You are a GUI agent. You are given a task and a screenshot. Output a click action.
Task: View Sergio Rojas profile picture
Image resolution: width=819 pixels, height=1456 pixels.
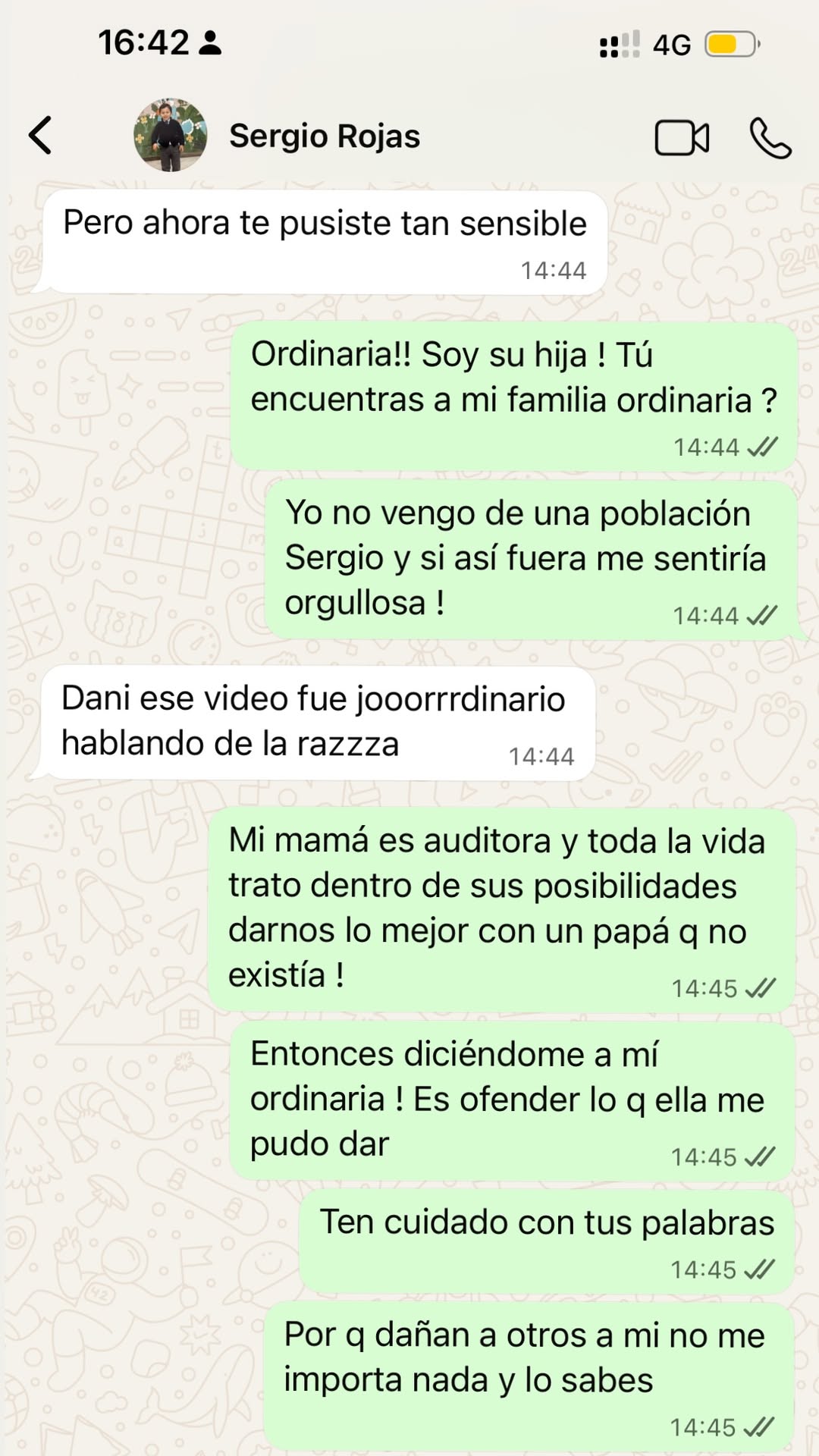tap(171, 135)
